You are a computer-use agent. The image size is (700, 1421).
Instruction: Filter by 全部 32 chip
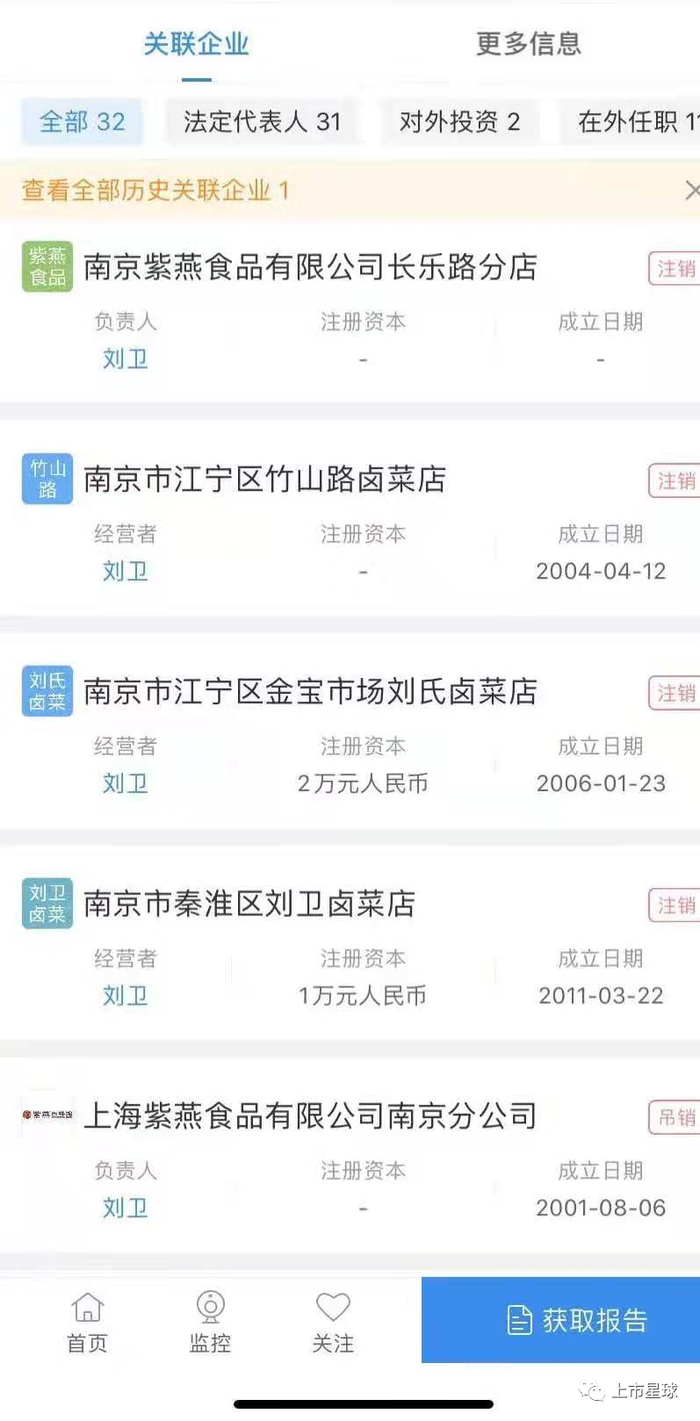(82, 122)
